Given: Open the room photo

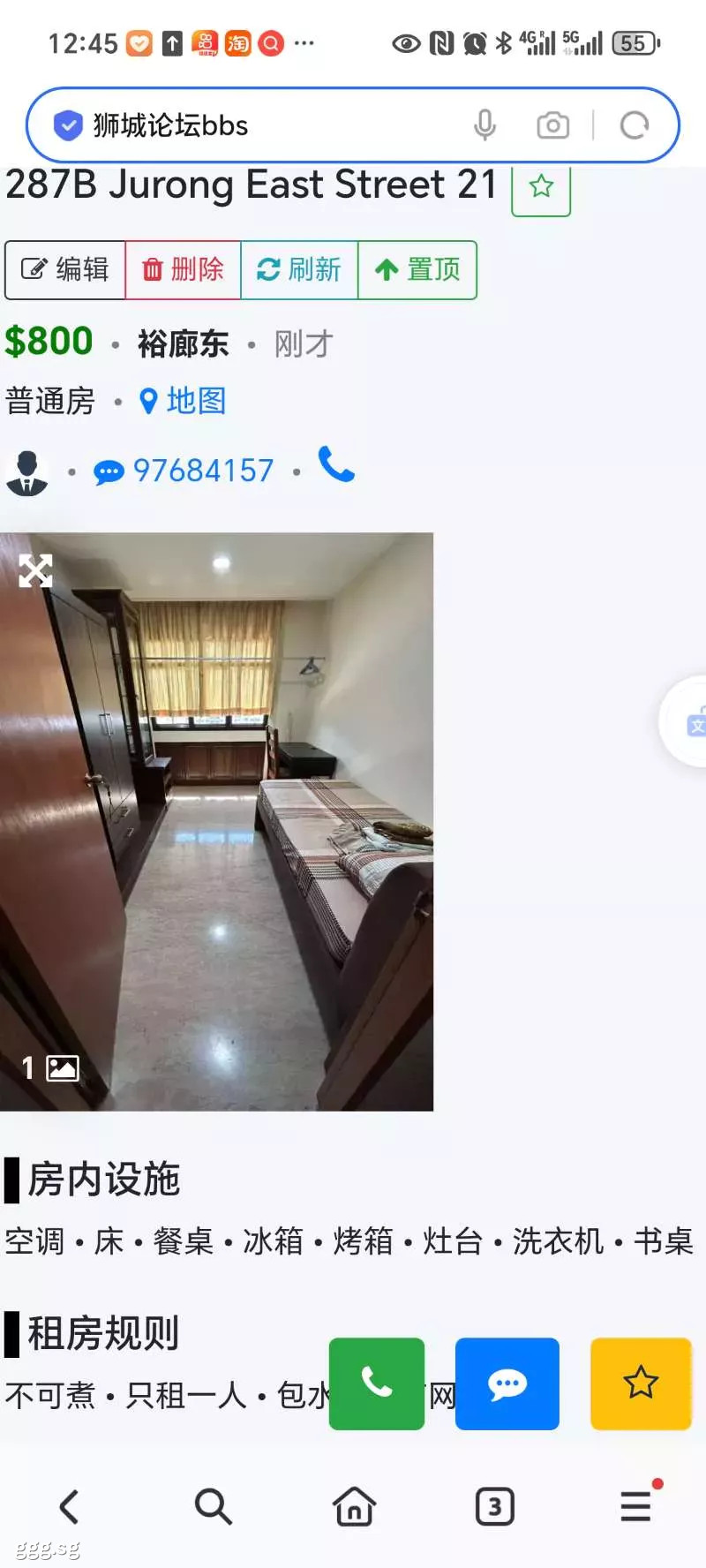Looking at the screenshot, I should (216, 821).
